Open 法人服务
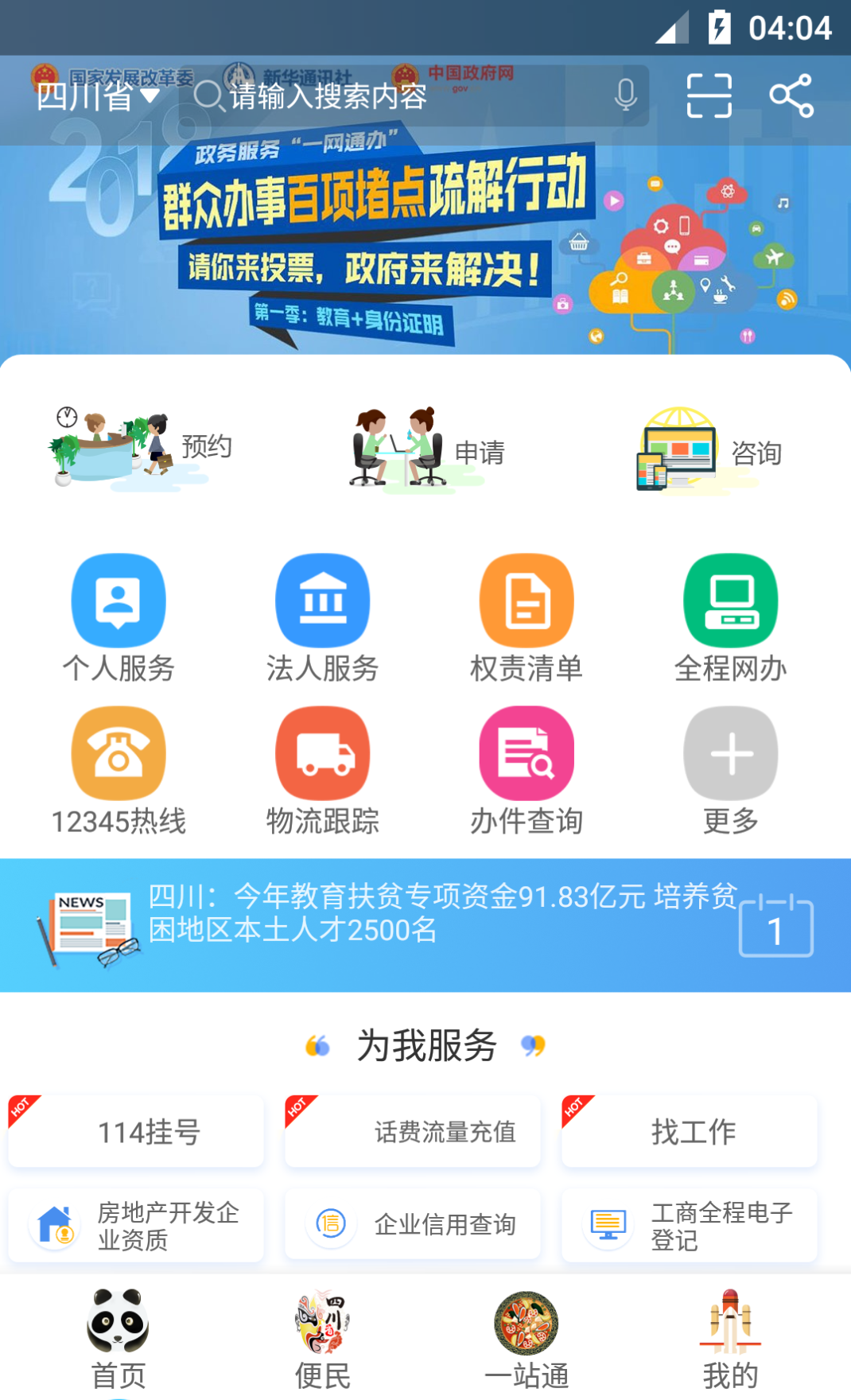The height and width of the screenshot is (1400, 851). (x=322, y=617)
